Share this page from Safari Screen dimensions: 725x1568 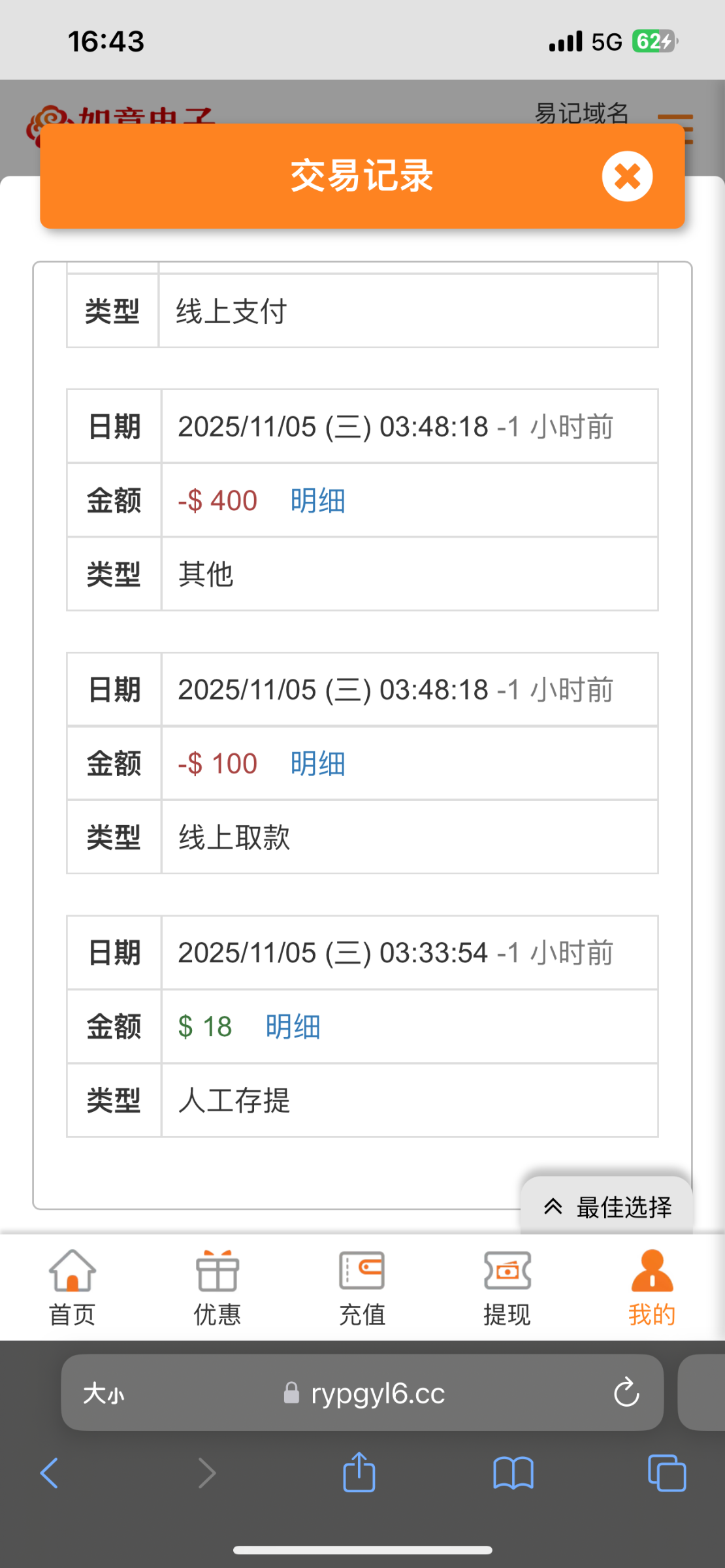[359, 1473]
